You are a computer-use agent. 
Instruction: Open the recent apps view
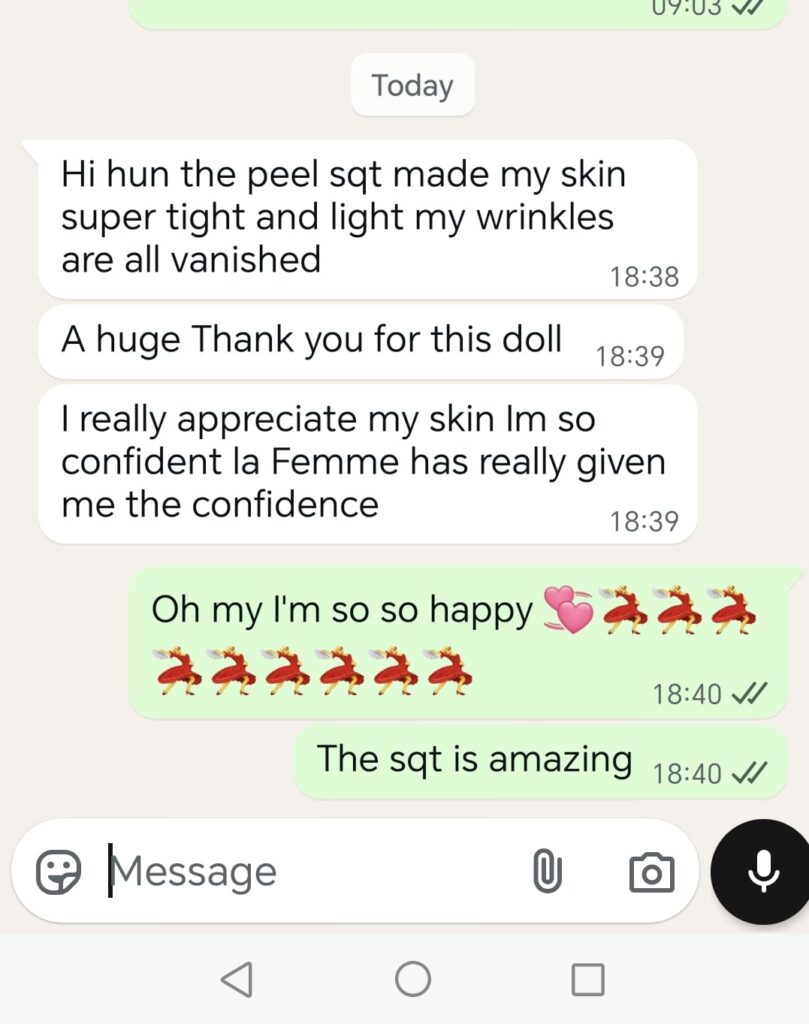tap(588, 979)
